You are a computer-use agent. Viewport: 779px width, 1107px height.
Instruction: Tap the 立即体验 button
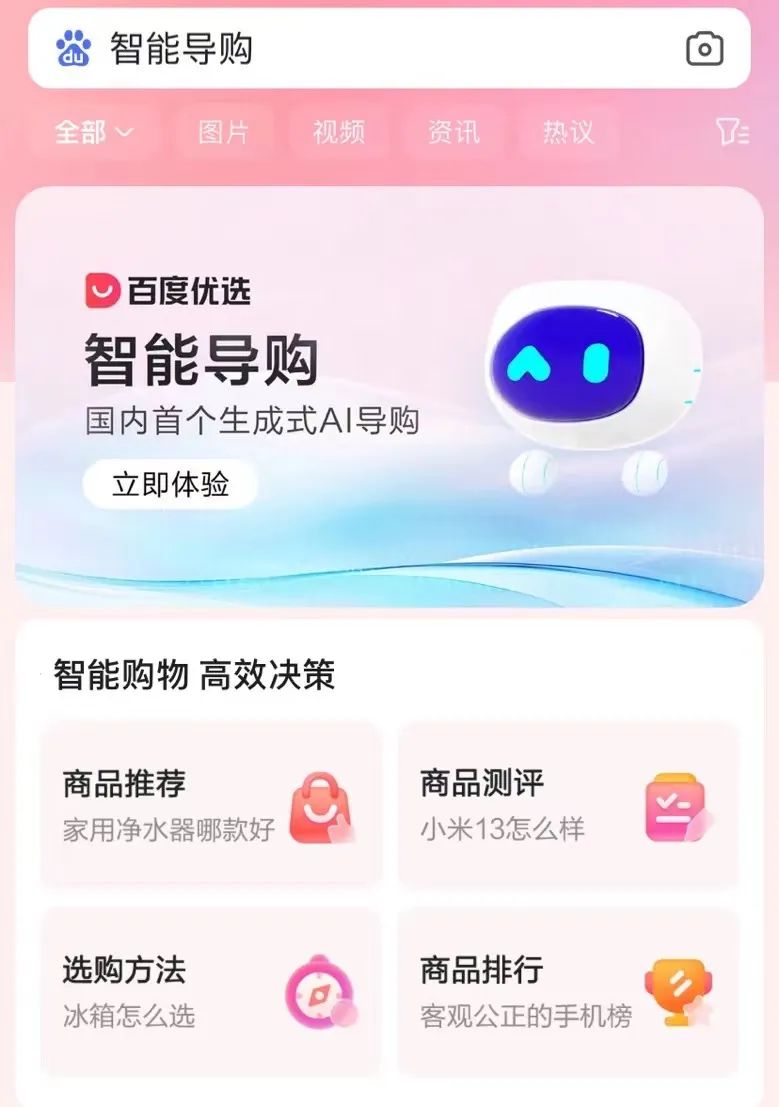[x=170, y=485]
